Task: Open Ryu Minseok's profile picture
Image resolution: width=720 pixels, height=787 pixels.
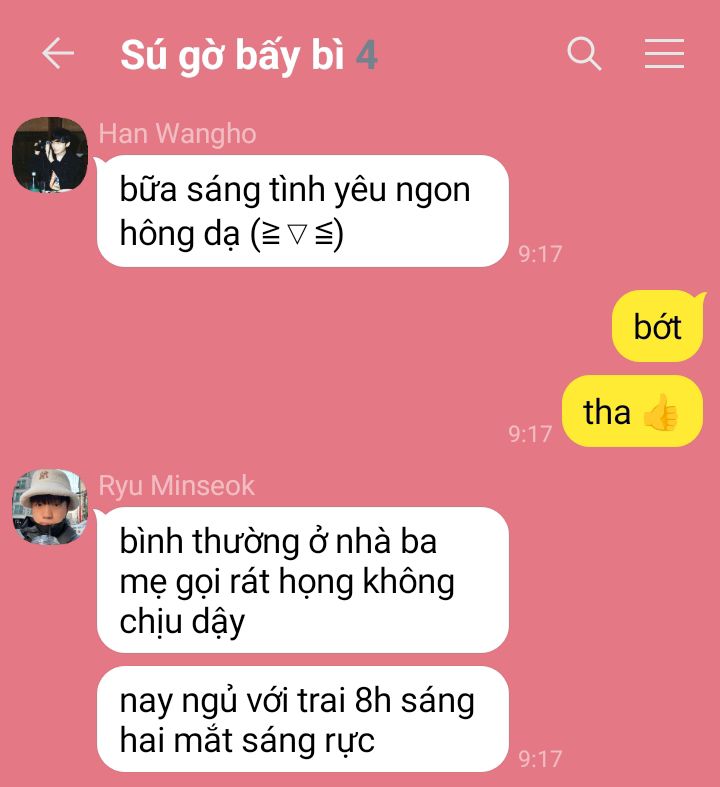Action: (x=50, y=506)
